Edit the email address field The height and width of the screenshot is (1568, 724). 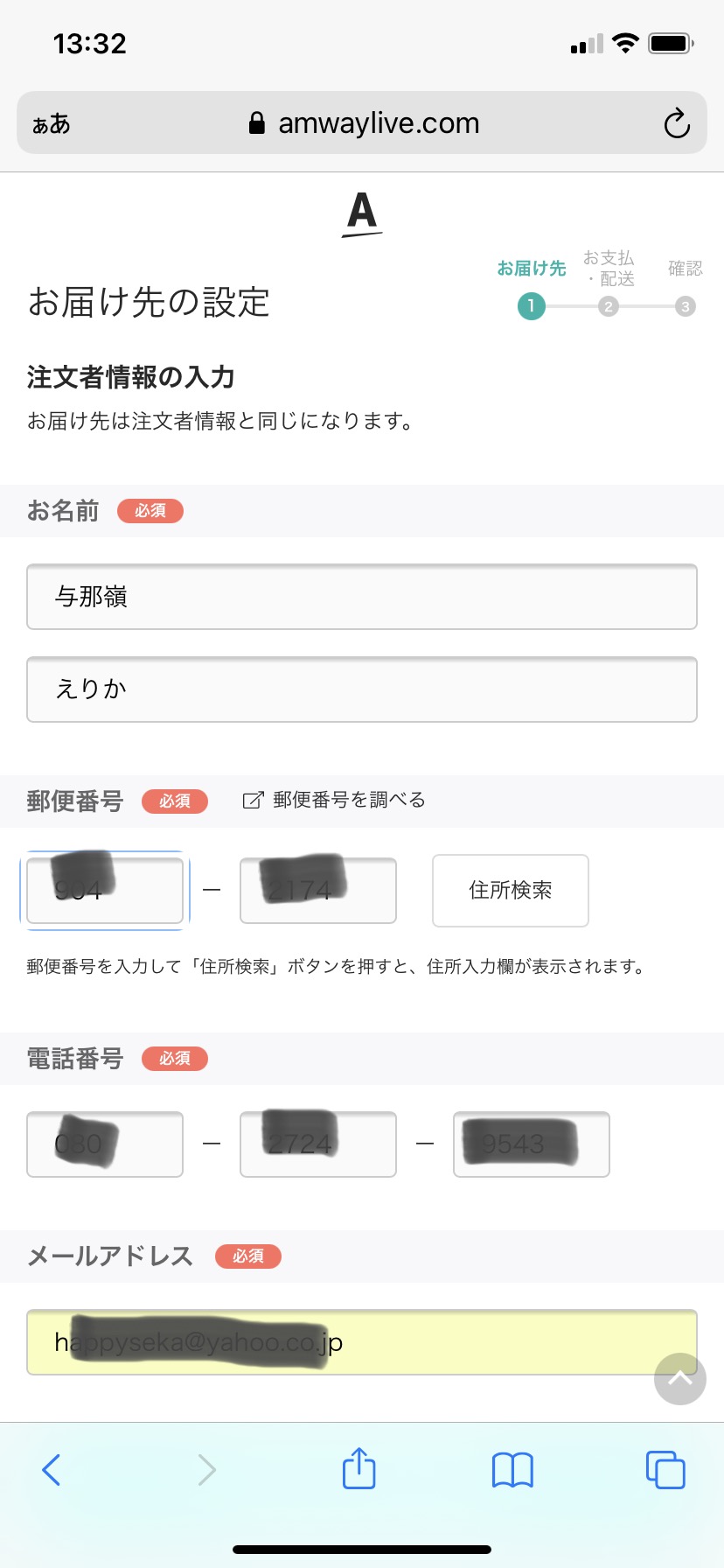361,1342
